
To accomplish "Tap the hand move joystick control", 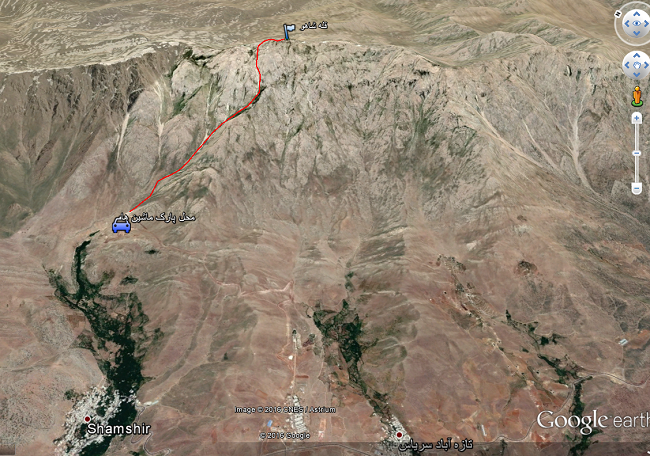I will 637,66.
